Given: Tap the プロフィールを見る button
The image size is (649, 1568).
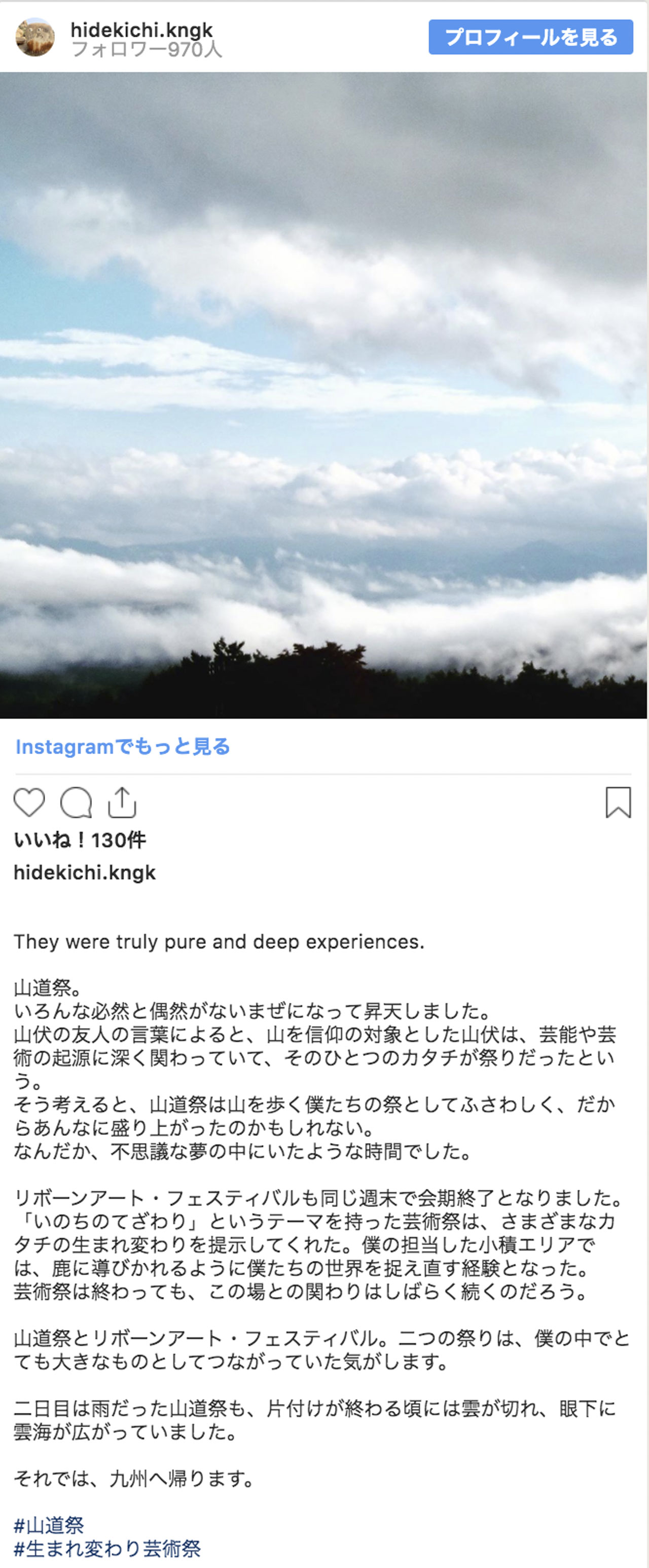Looking at the screenshot, I should pos(530,37).
